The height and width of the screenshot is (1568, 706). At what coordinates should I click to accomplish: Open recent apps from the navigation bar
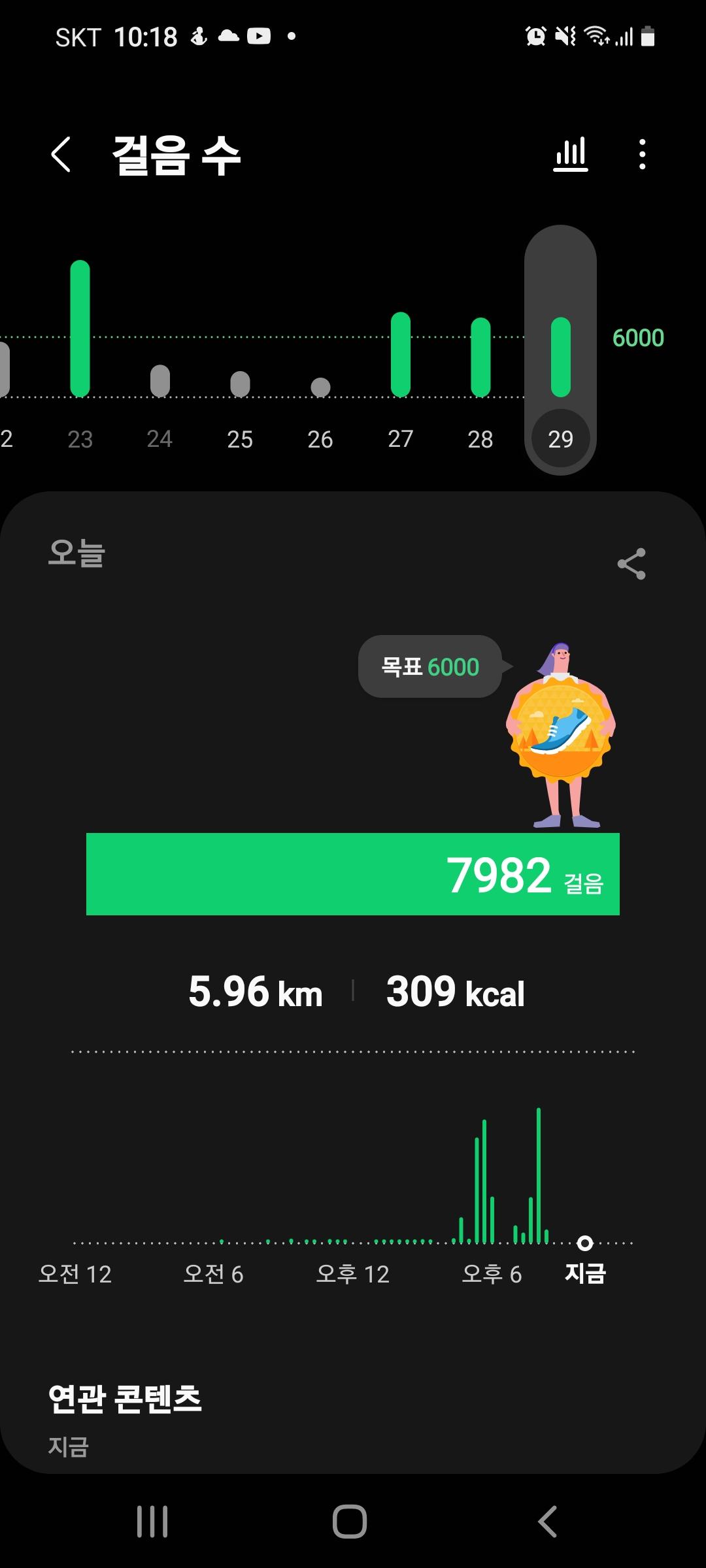(x=152, y=1522)
